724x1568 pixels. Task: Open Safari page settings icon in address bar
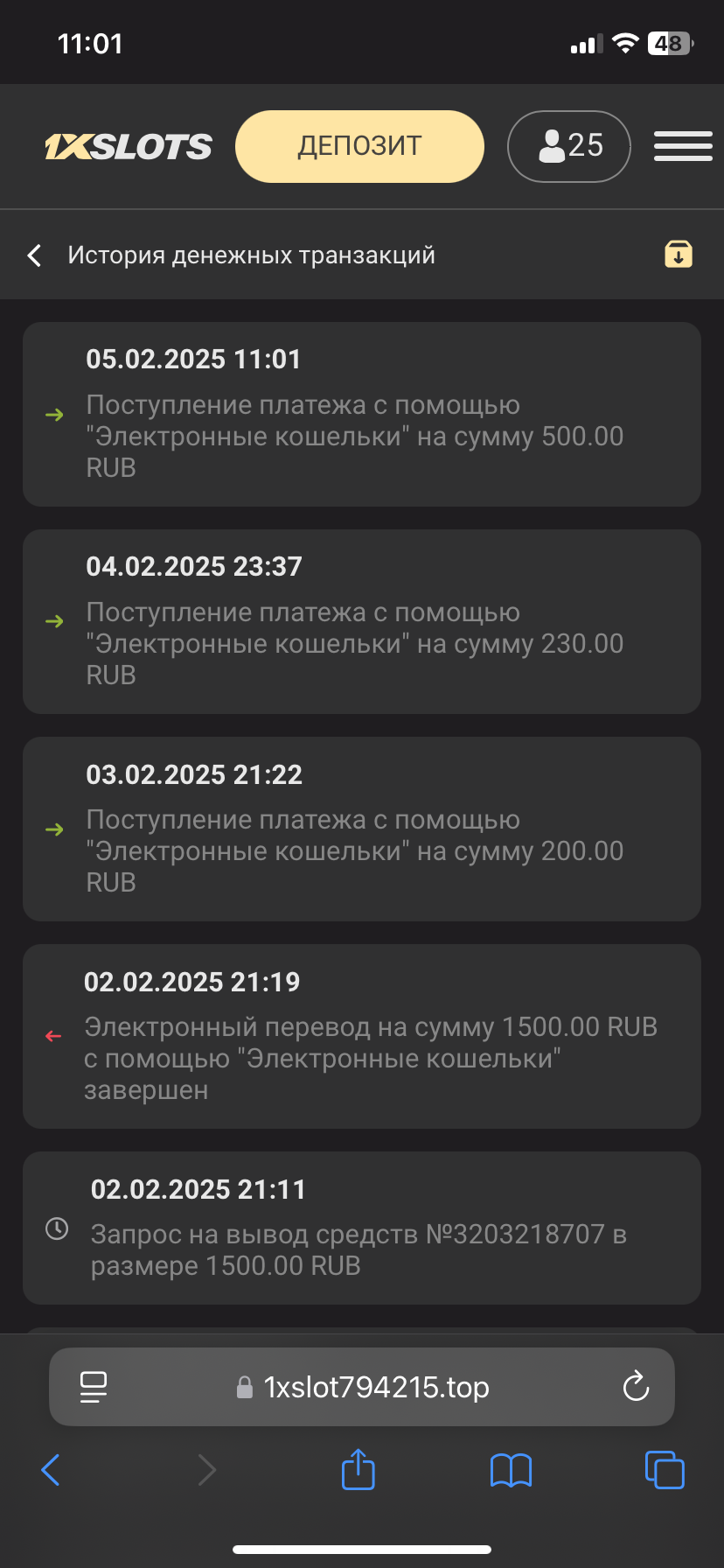coord(94,1387)
